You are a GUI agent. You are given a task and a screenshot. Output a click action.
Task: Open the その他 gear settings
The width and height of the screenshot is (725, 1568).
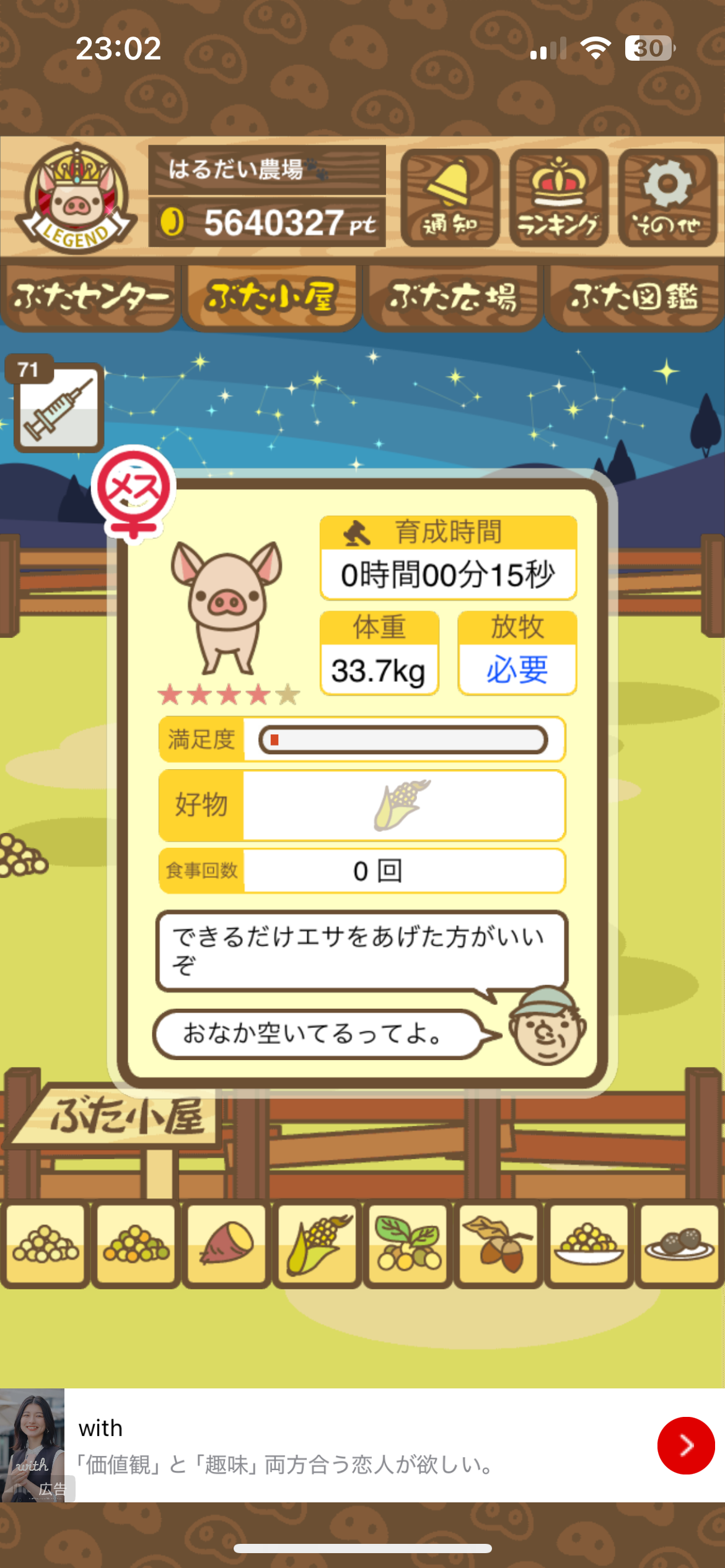pyautogui.click(x=667, y=198)
